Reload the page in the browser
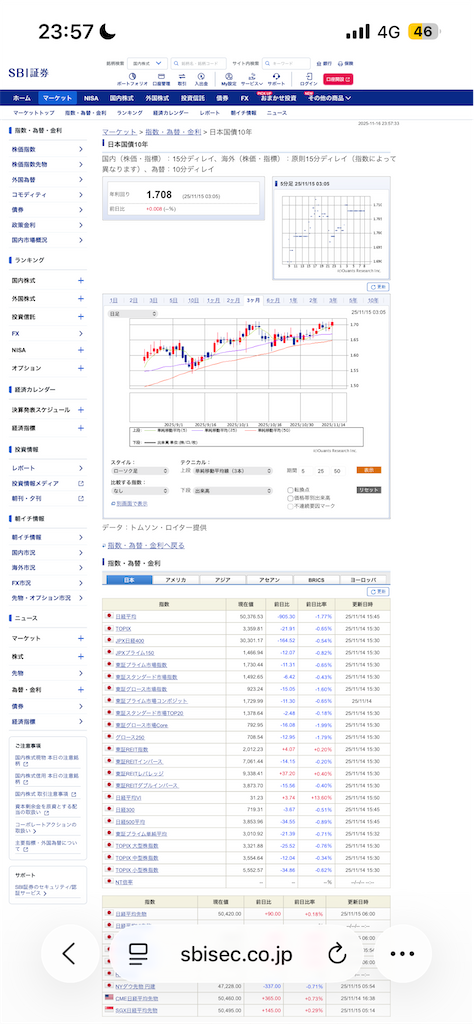 [337, 954]
